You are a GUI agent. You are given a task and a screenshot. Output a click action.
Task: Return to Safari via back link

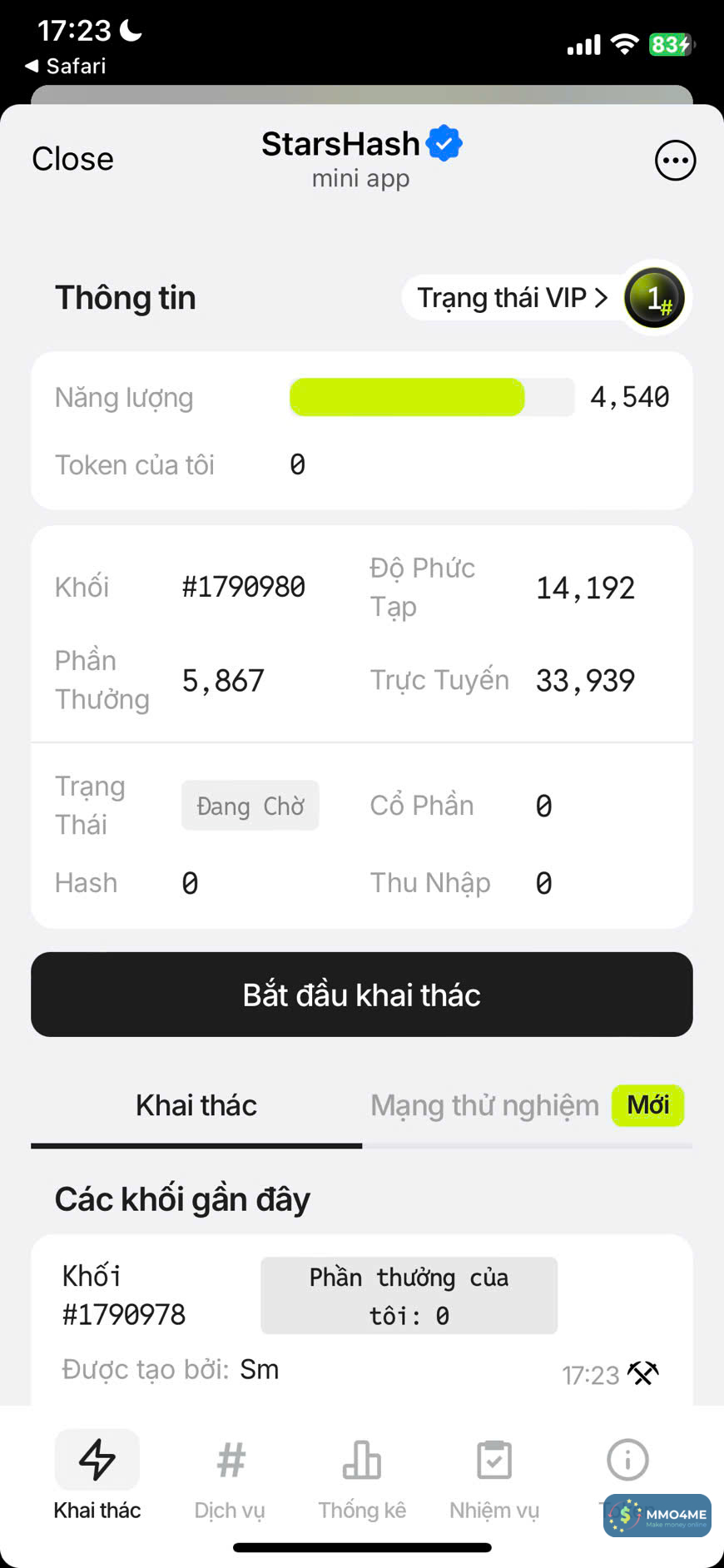tap(66, 66)
